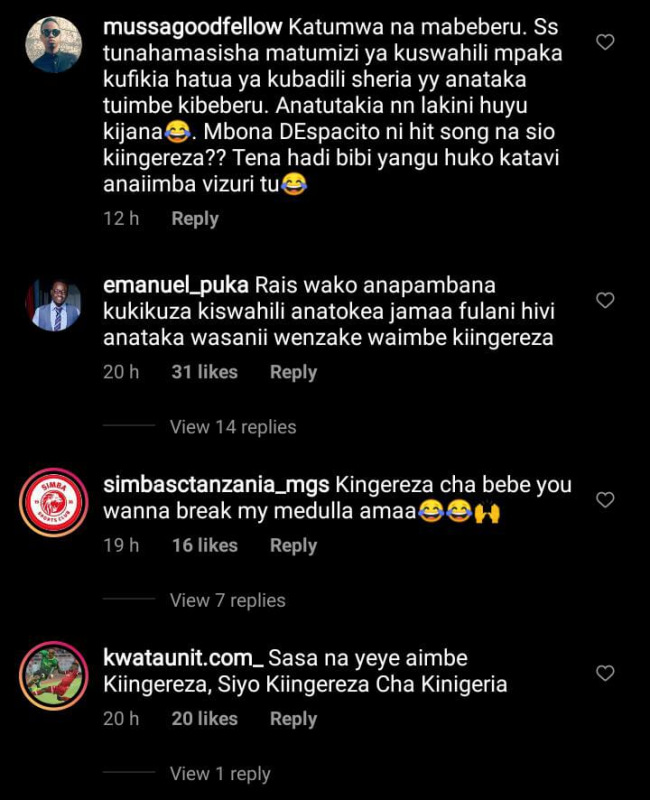Expand View 7 replies
This screenshot has width=650, height=800.
coord(227,600)
